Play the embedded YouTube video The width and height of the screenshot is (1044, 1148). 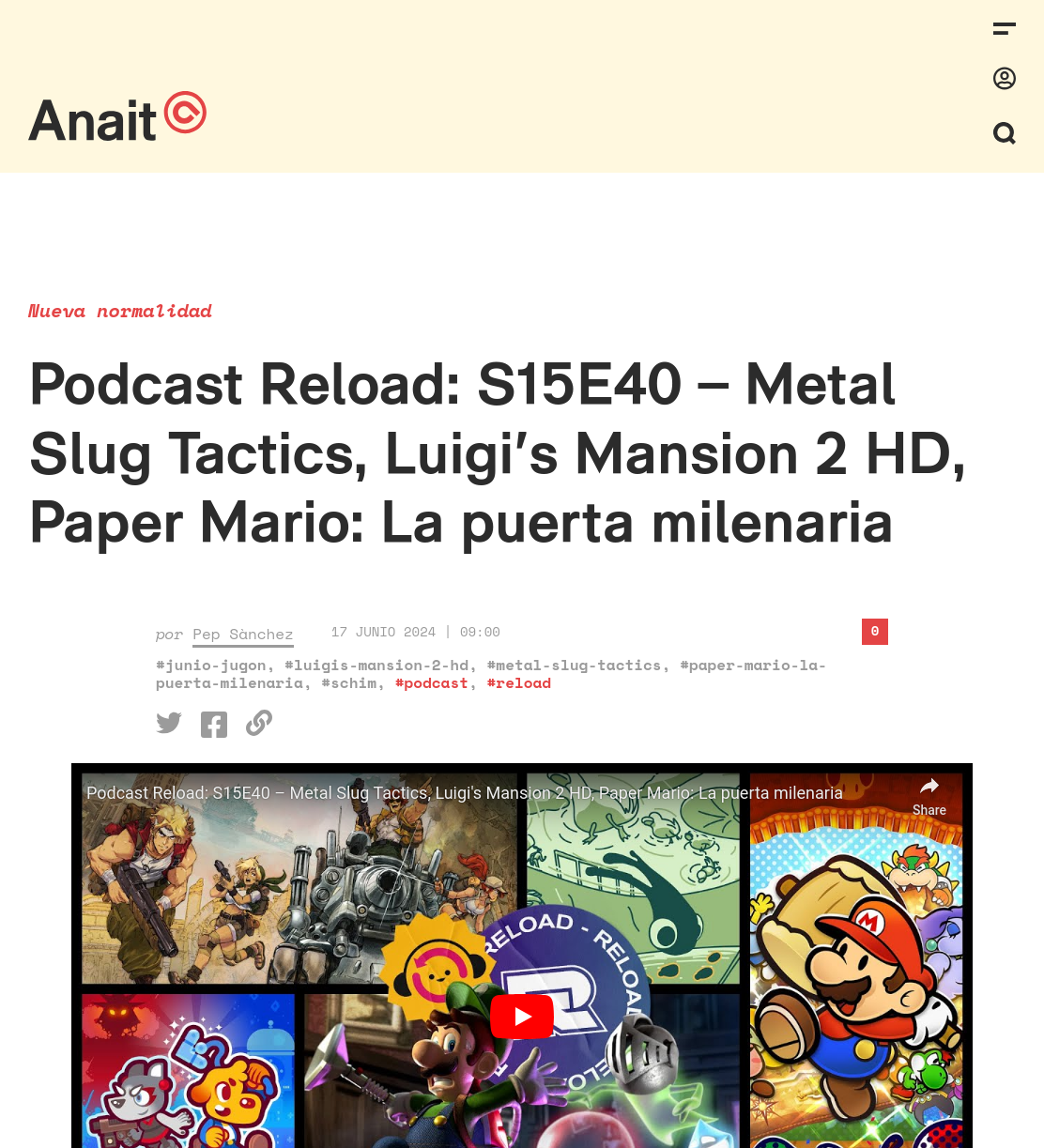point(522,1017)
